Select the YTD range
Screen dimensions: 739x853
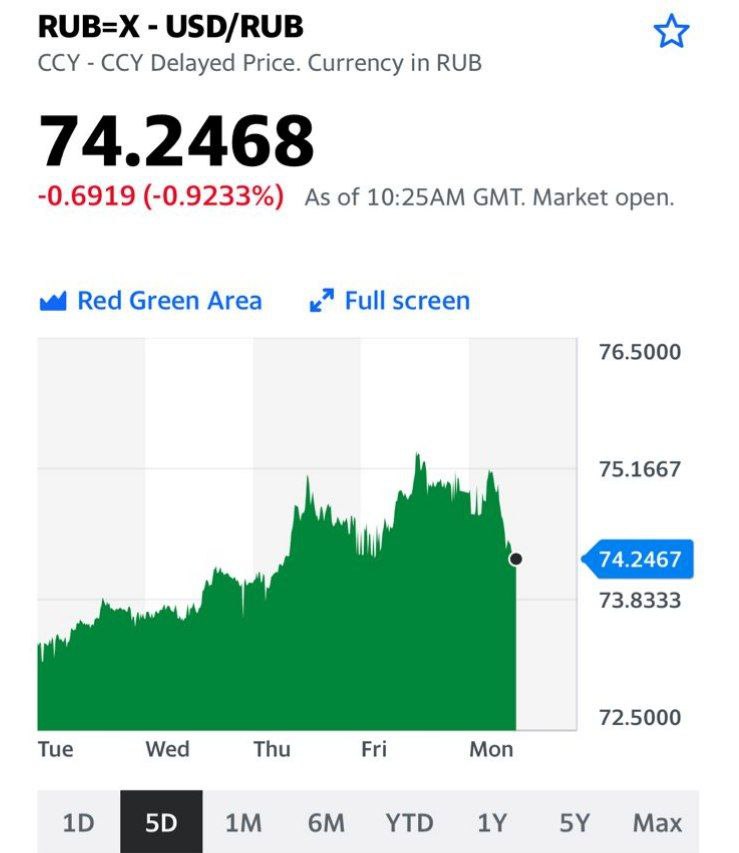point(410,823)
